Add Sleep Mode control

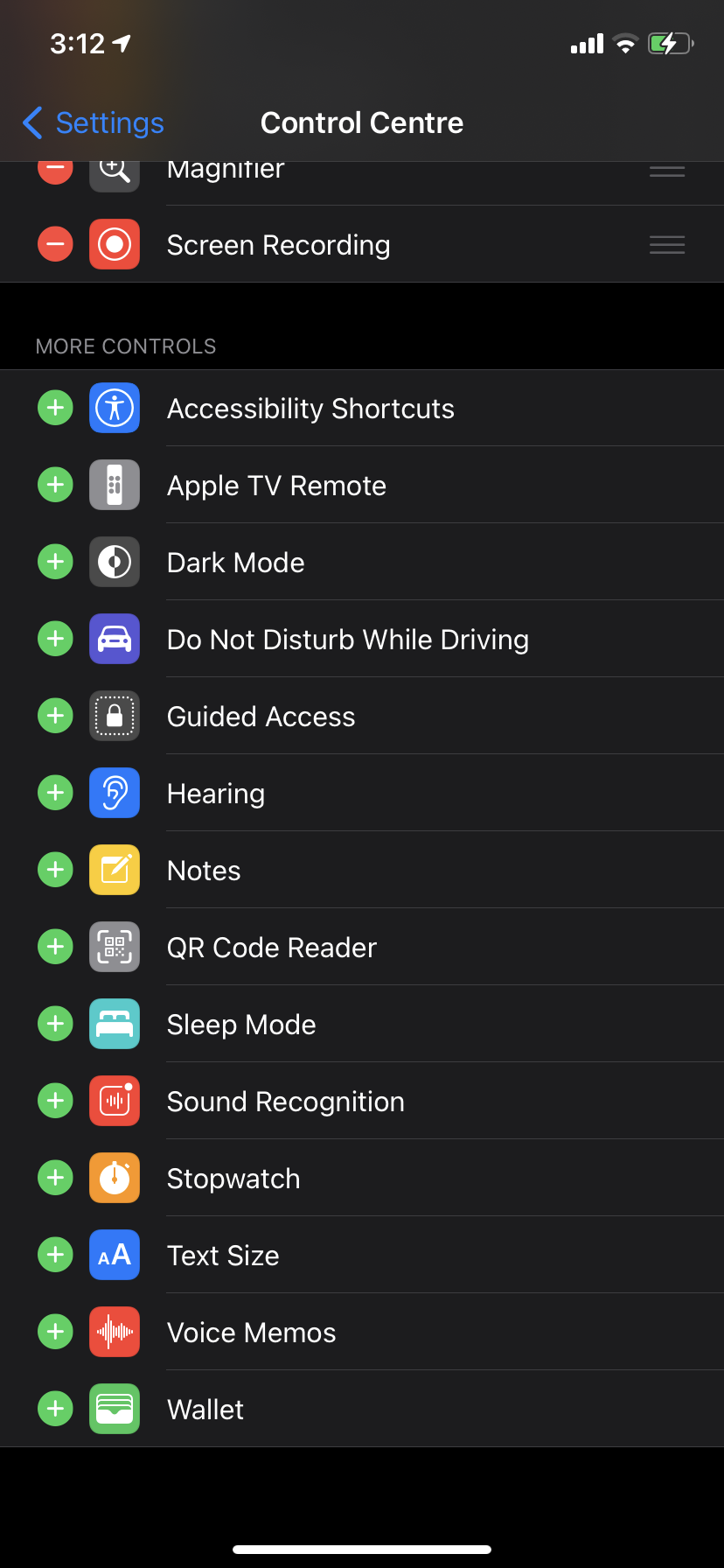(55, 1024)
